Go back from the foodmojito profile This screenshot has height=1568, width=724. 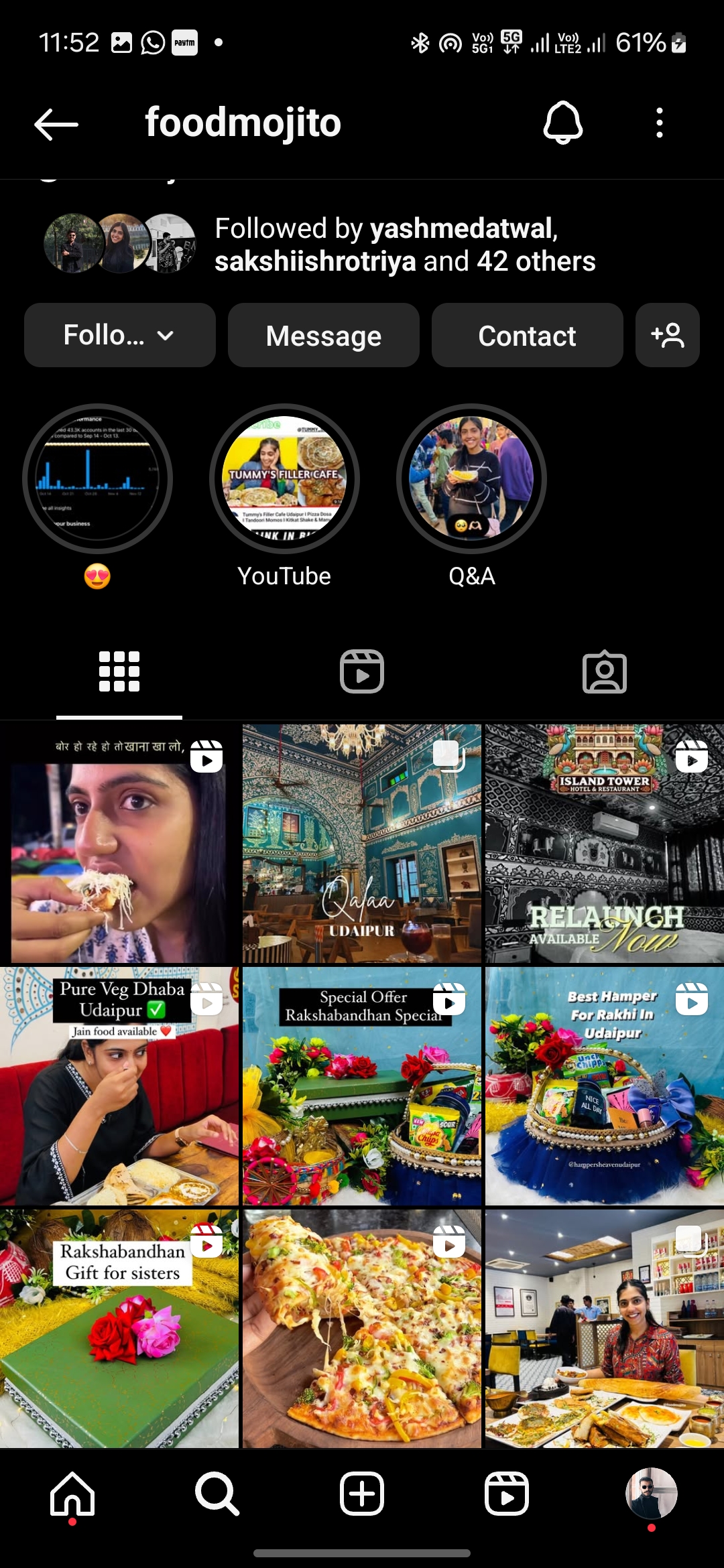[56, 124]
